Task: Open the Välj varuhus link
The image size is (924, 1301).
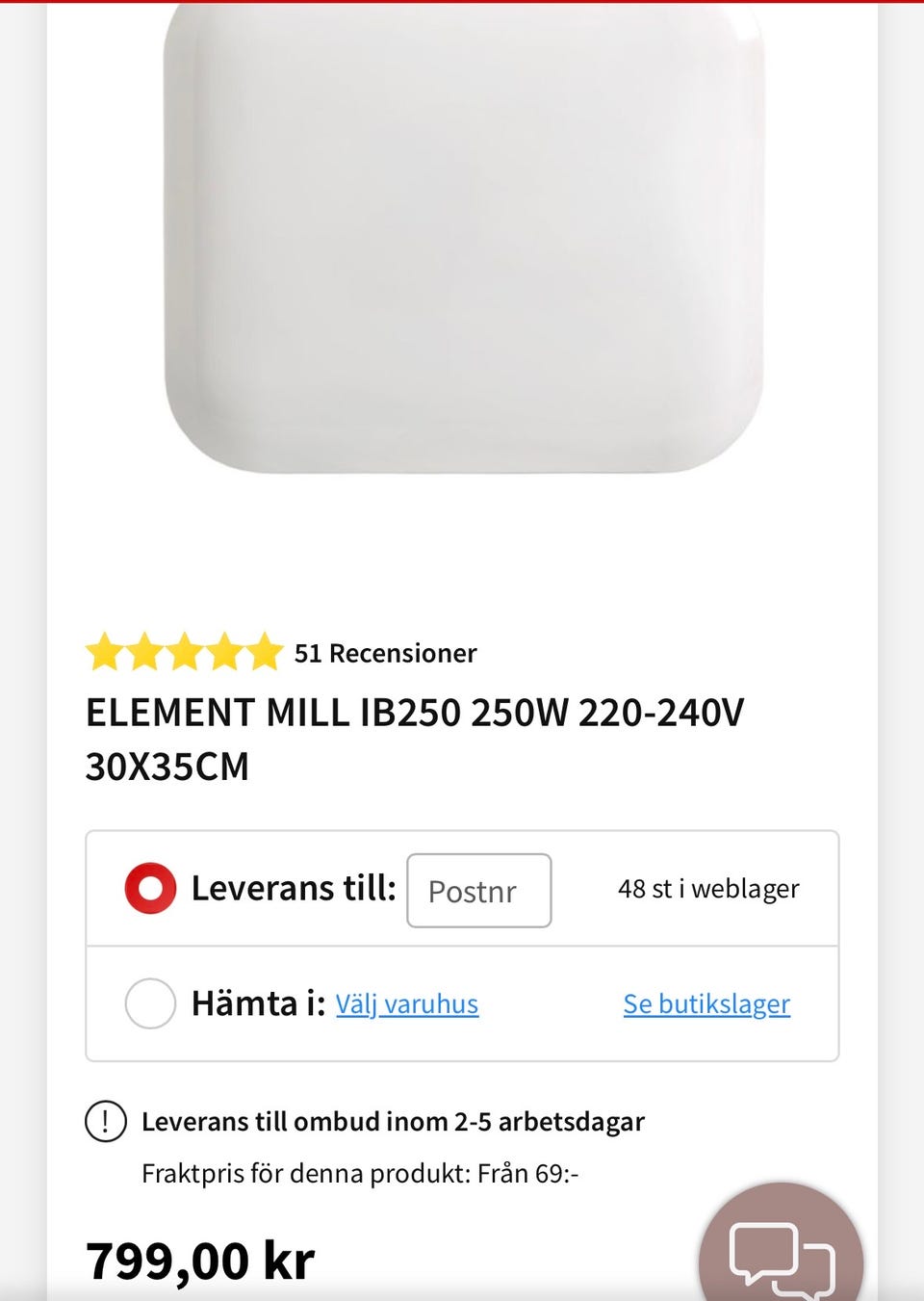Action: (406, 1004)
